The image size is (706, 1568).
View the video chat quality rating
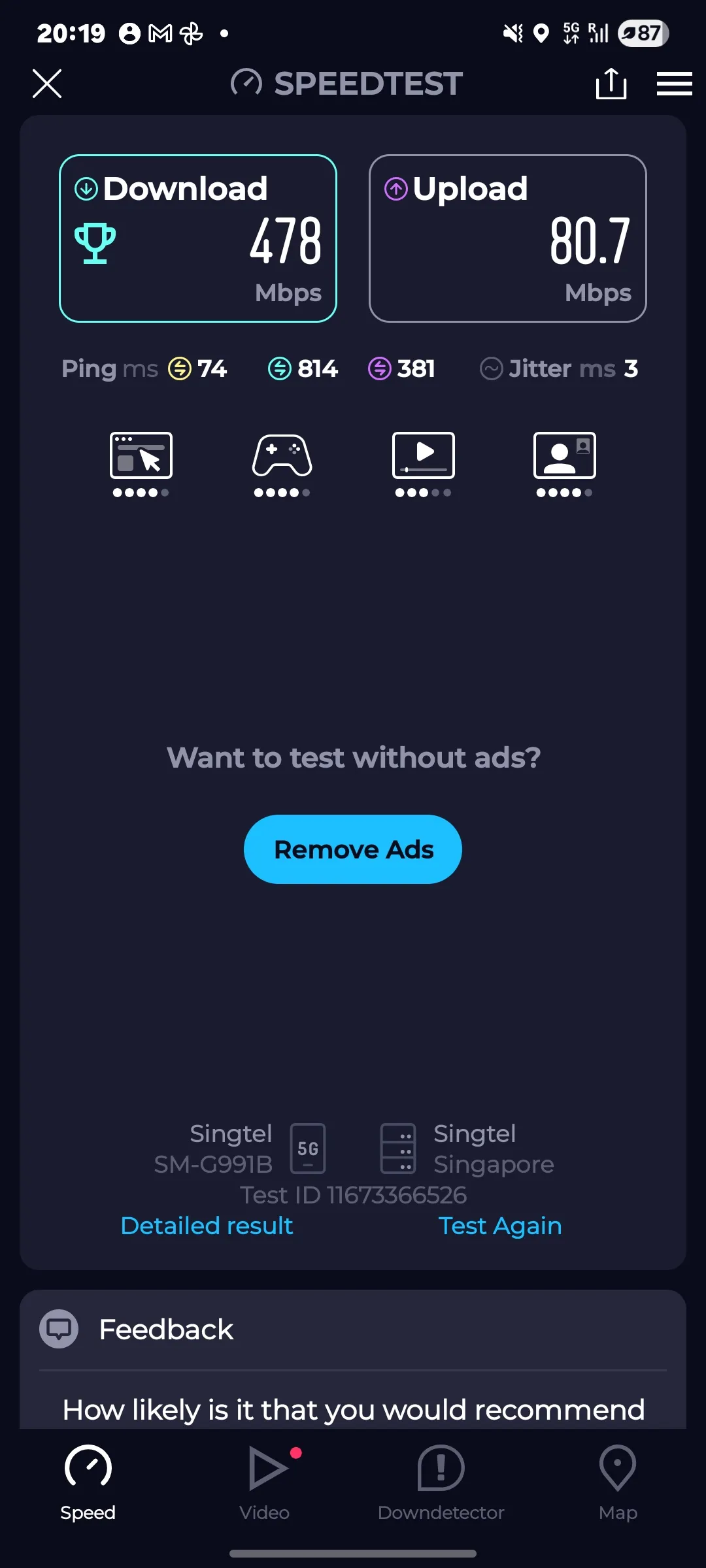pos(565,465)
